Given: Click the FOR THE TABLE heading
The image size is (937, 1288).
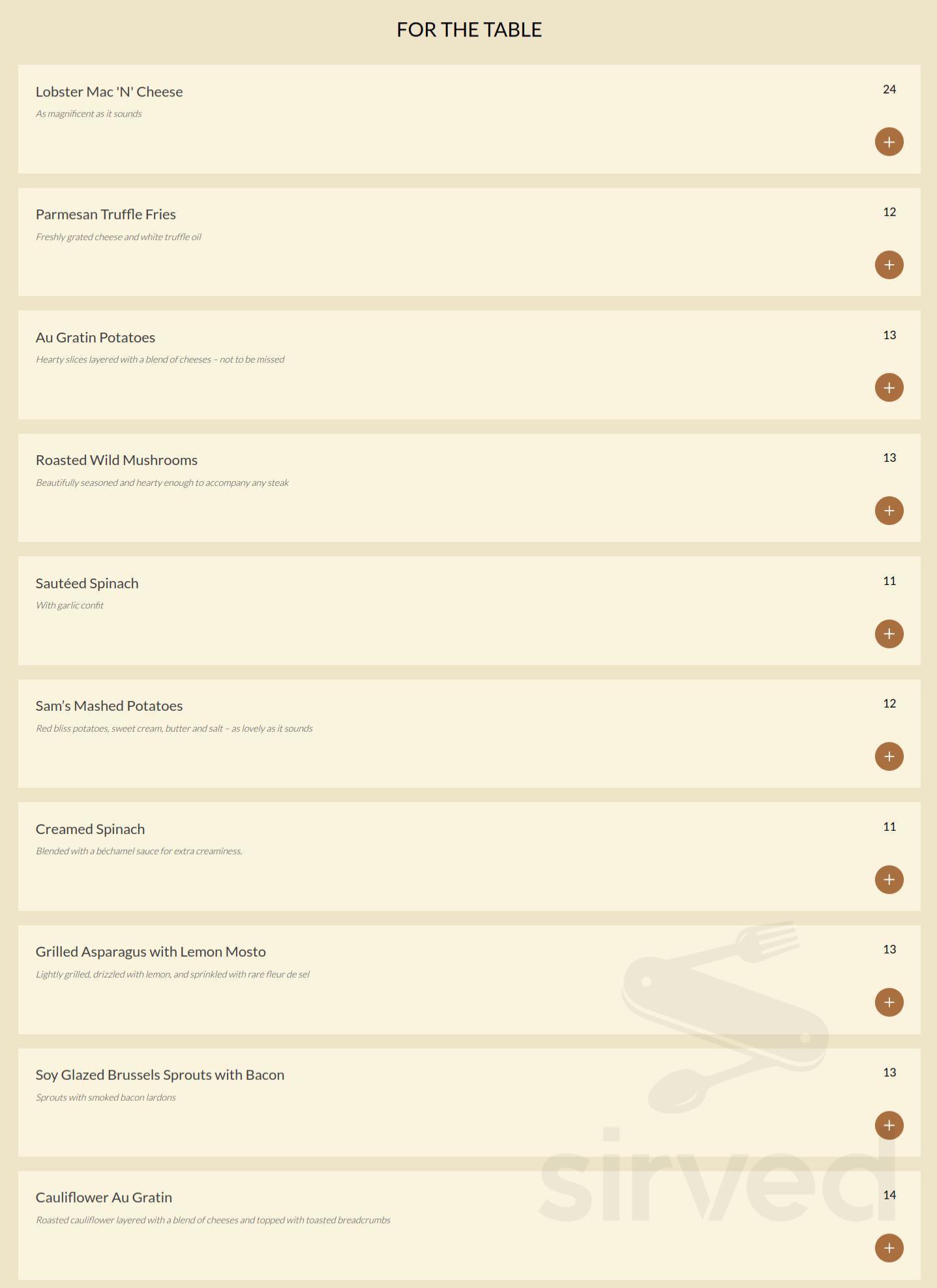Looking at the screenshot, I should coord(468,29).
